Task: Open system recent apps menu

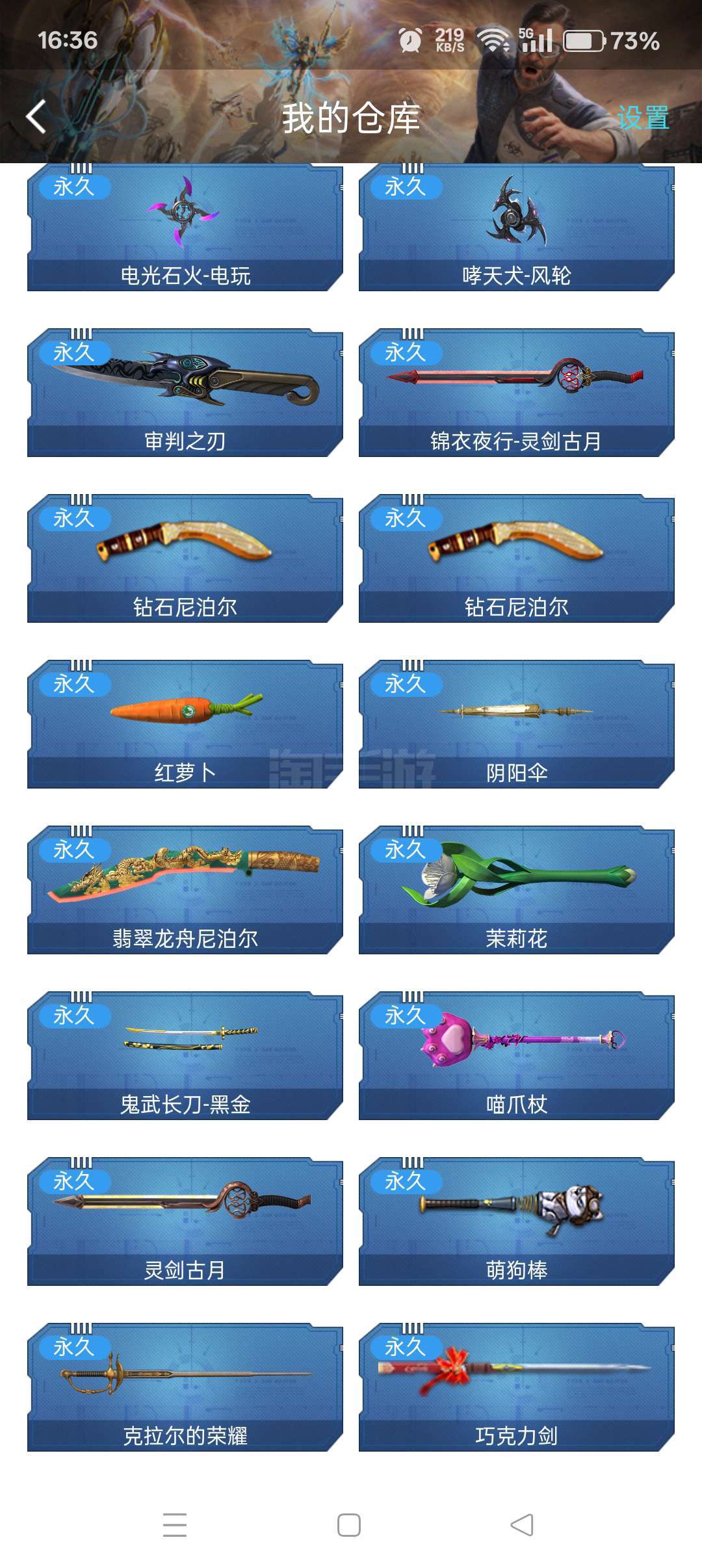Action: (x=175, y=1525)
